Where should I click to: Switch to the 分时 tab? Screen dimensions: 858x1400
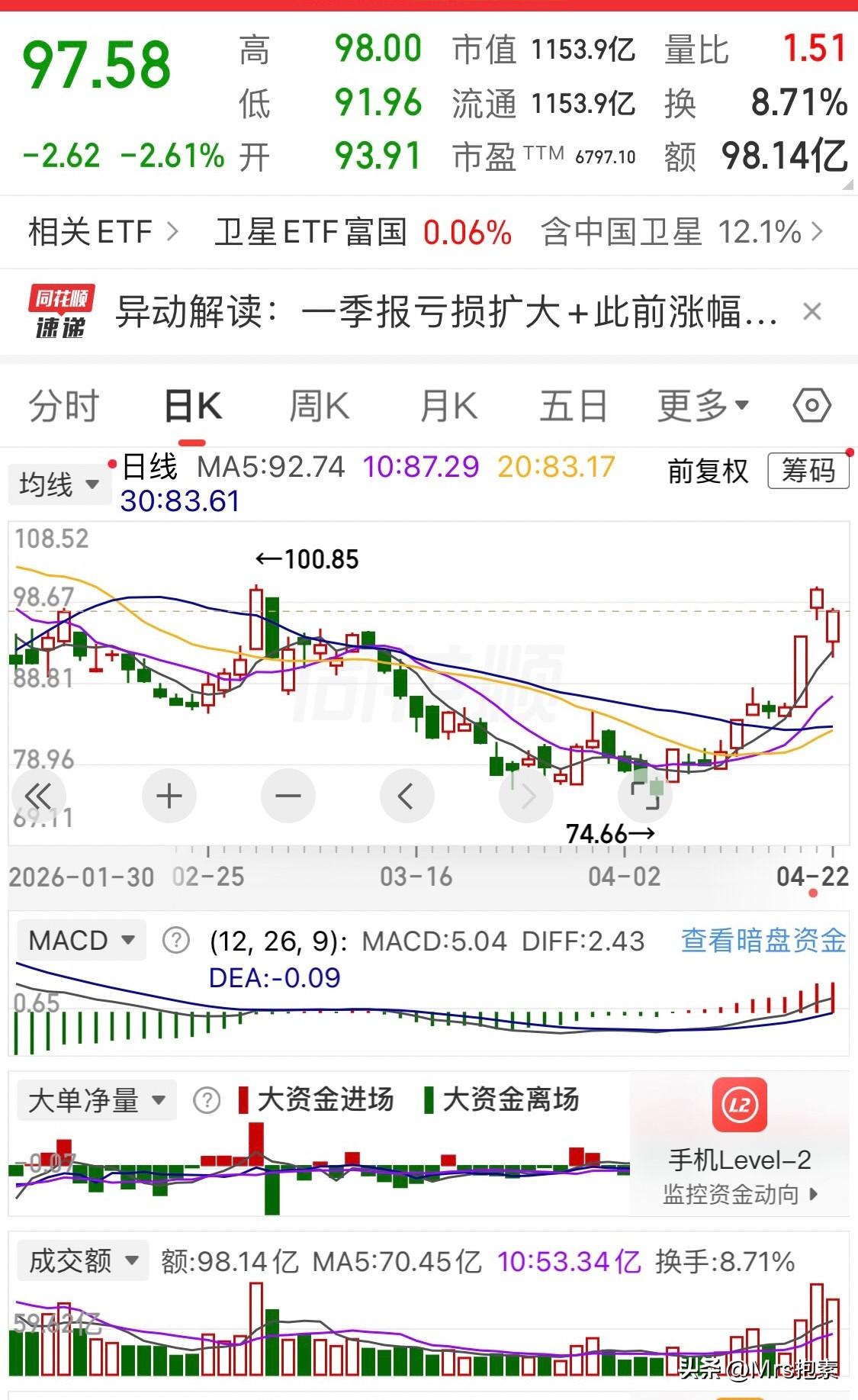tap(63, 405)
